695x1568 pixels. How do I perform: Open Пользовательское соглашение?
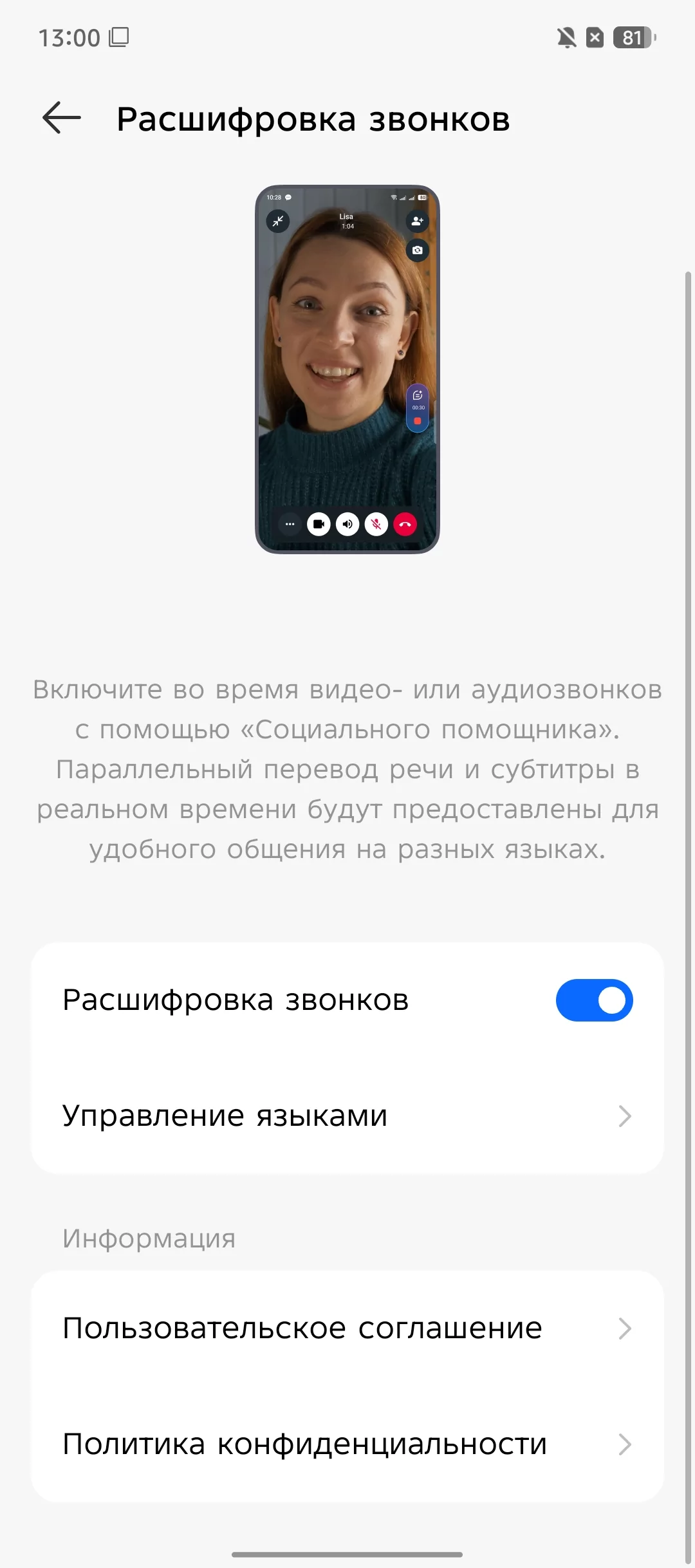(347, 1329)
